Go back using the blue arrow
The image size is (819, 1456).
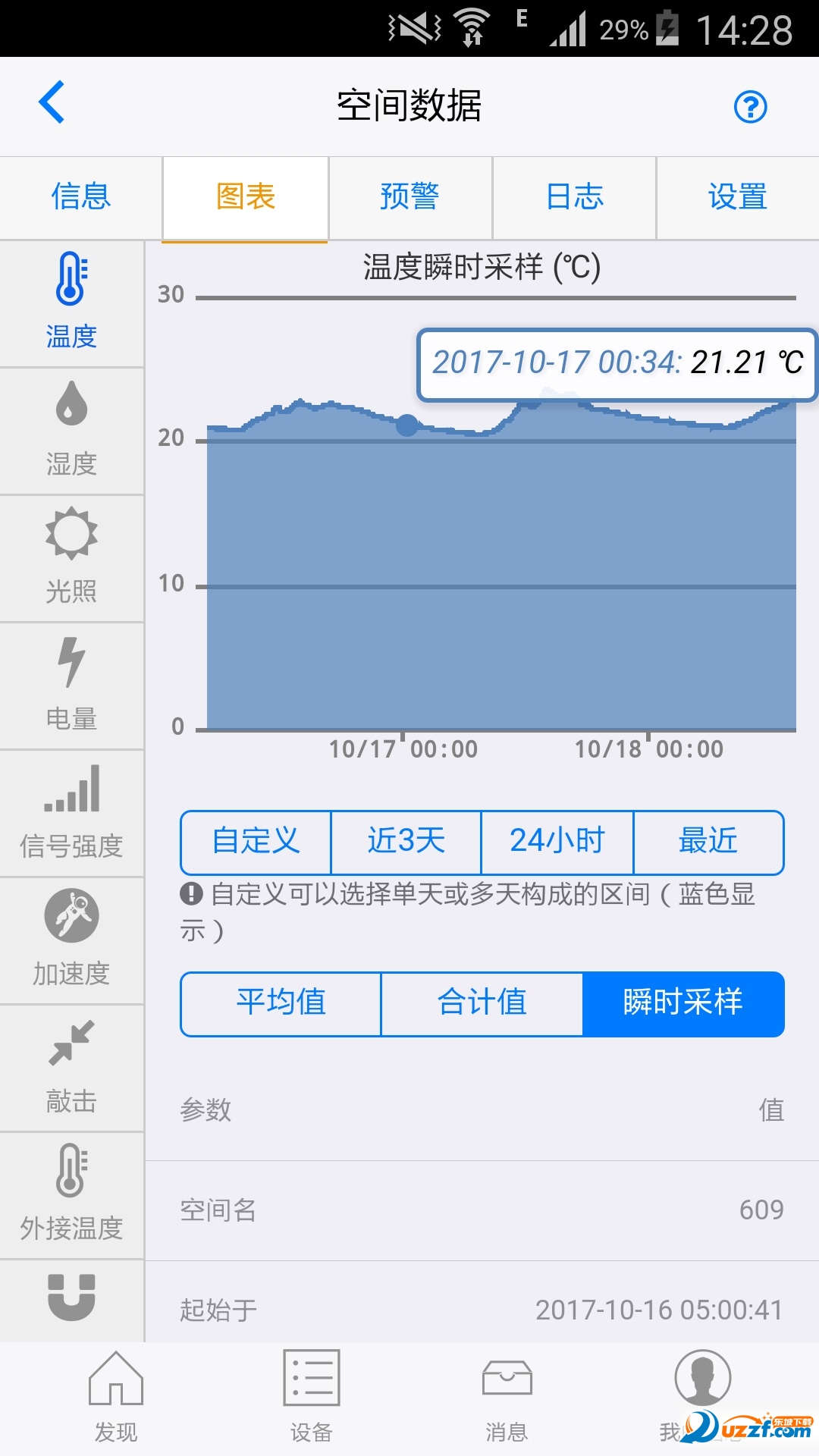pos(52,102)
